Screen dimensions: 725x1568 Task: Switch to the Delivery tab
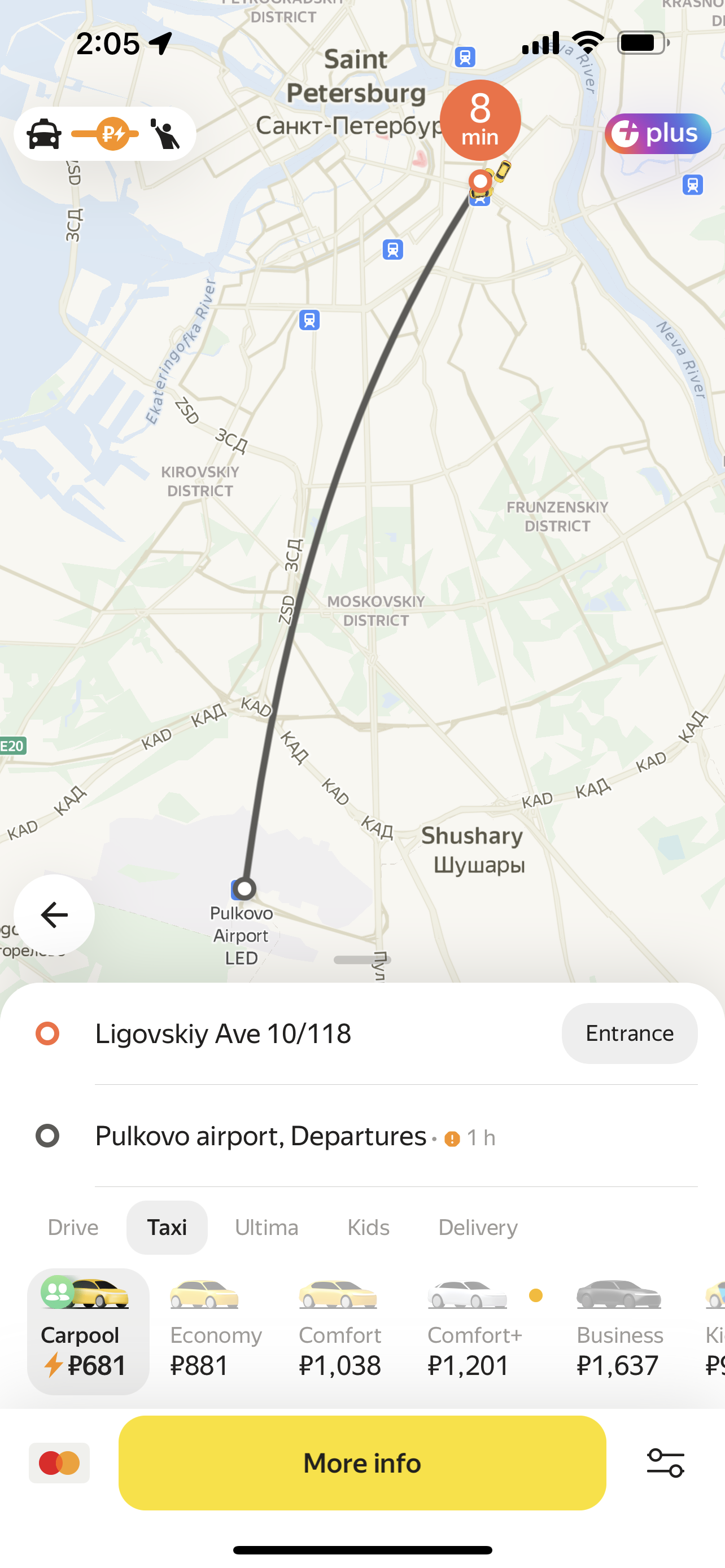478,1227
